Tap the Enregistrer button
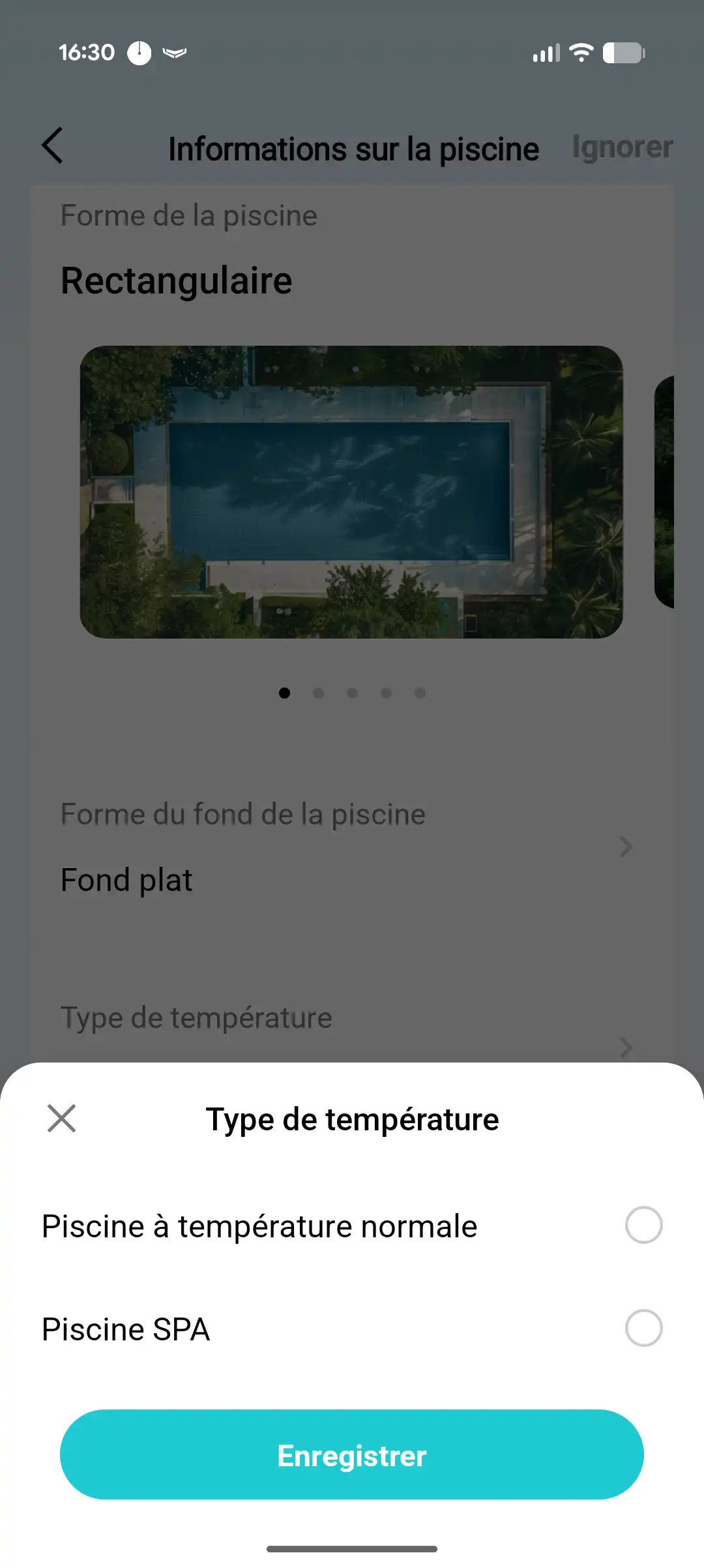 (x=352, y=1455)
